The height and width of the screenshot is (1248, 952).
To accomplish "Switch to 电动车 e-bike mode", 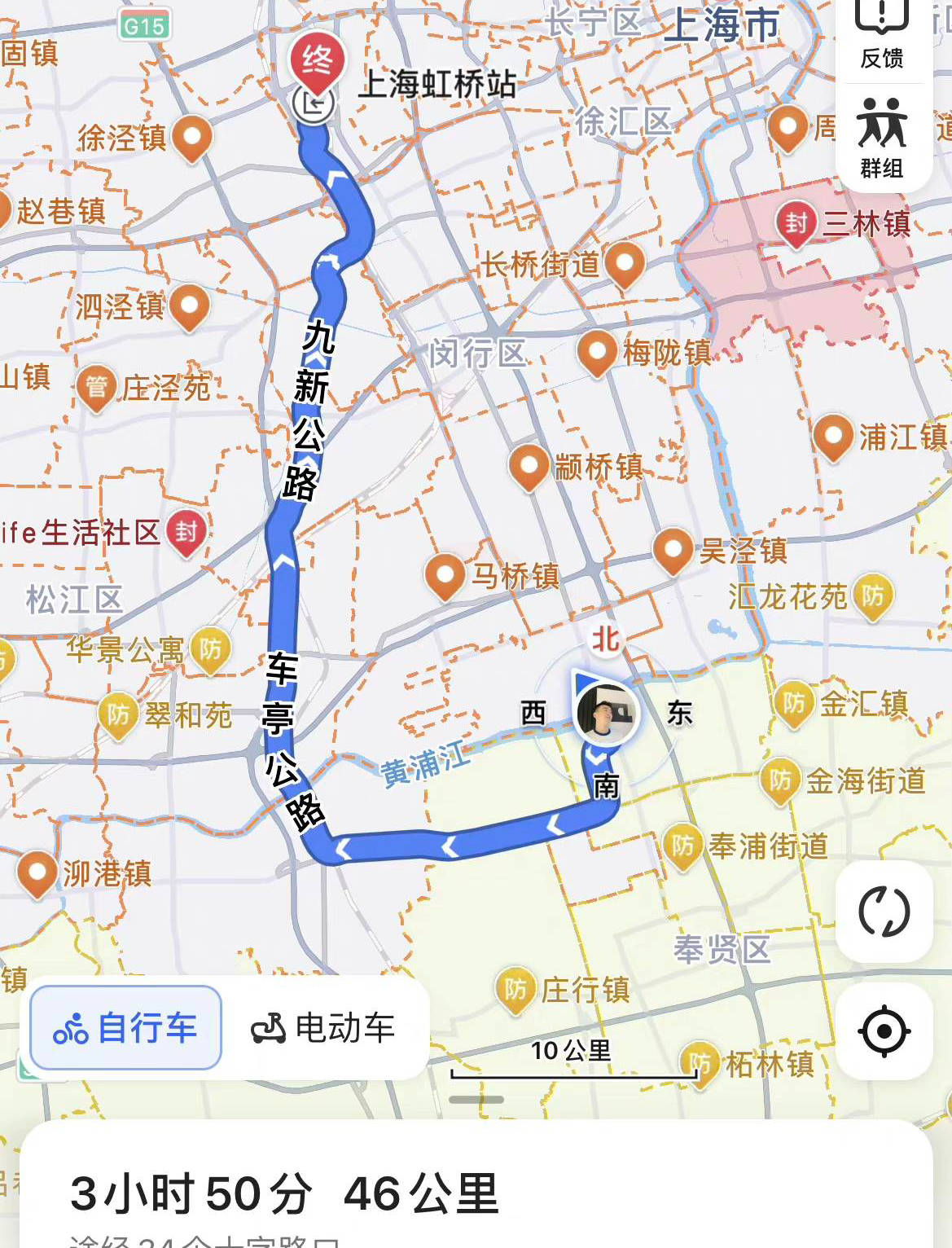I will pyautogui.click(x=323, y=1028).
